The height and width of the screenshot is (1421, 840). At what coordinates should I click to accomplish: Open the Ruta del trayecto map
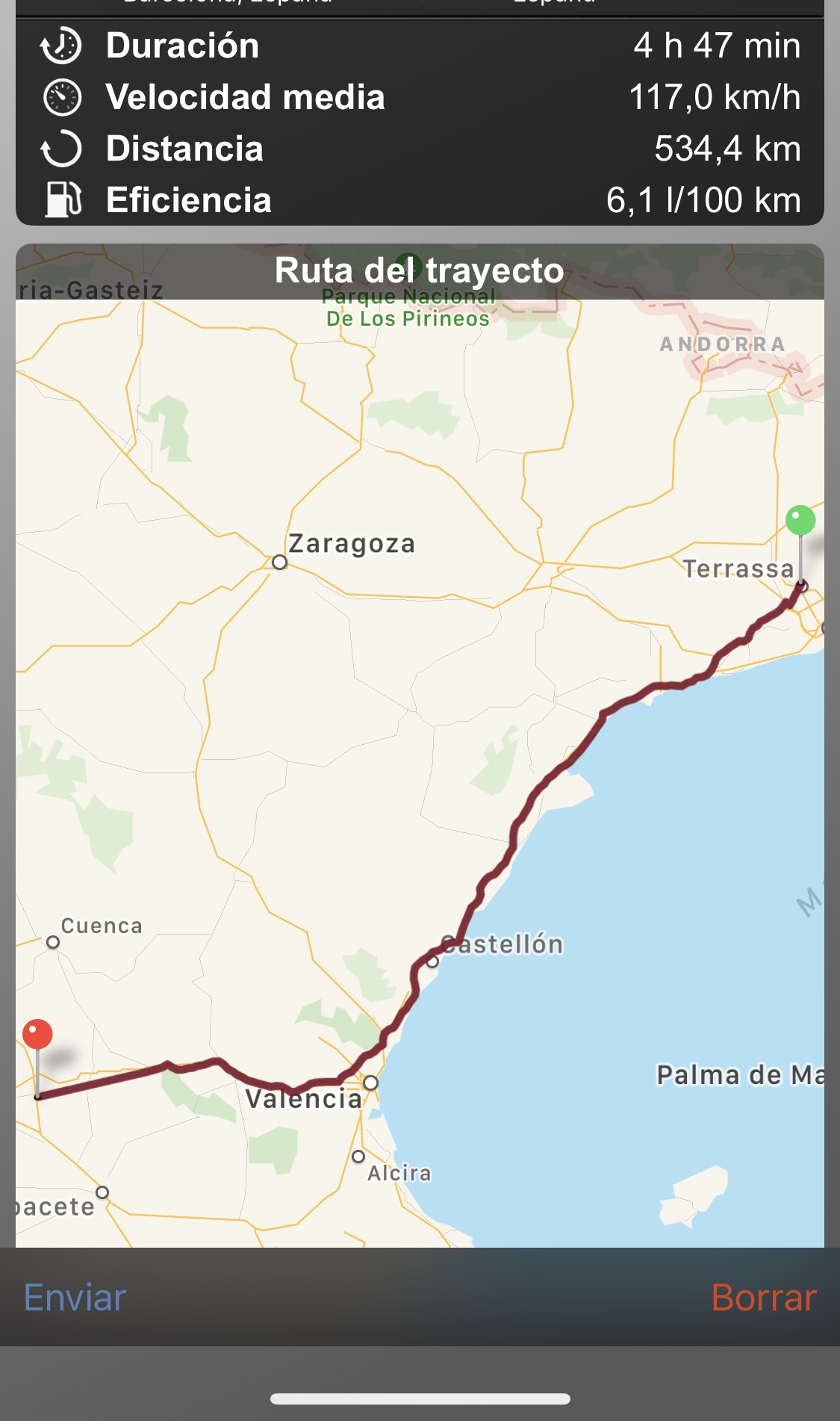420,747
